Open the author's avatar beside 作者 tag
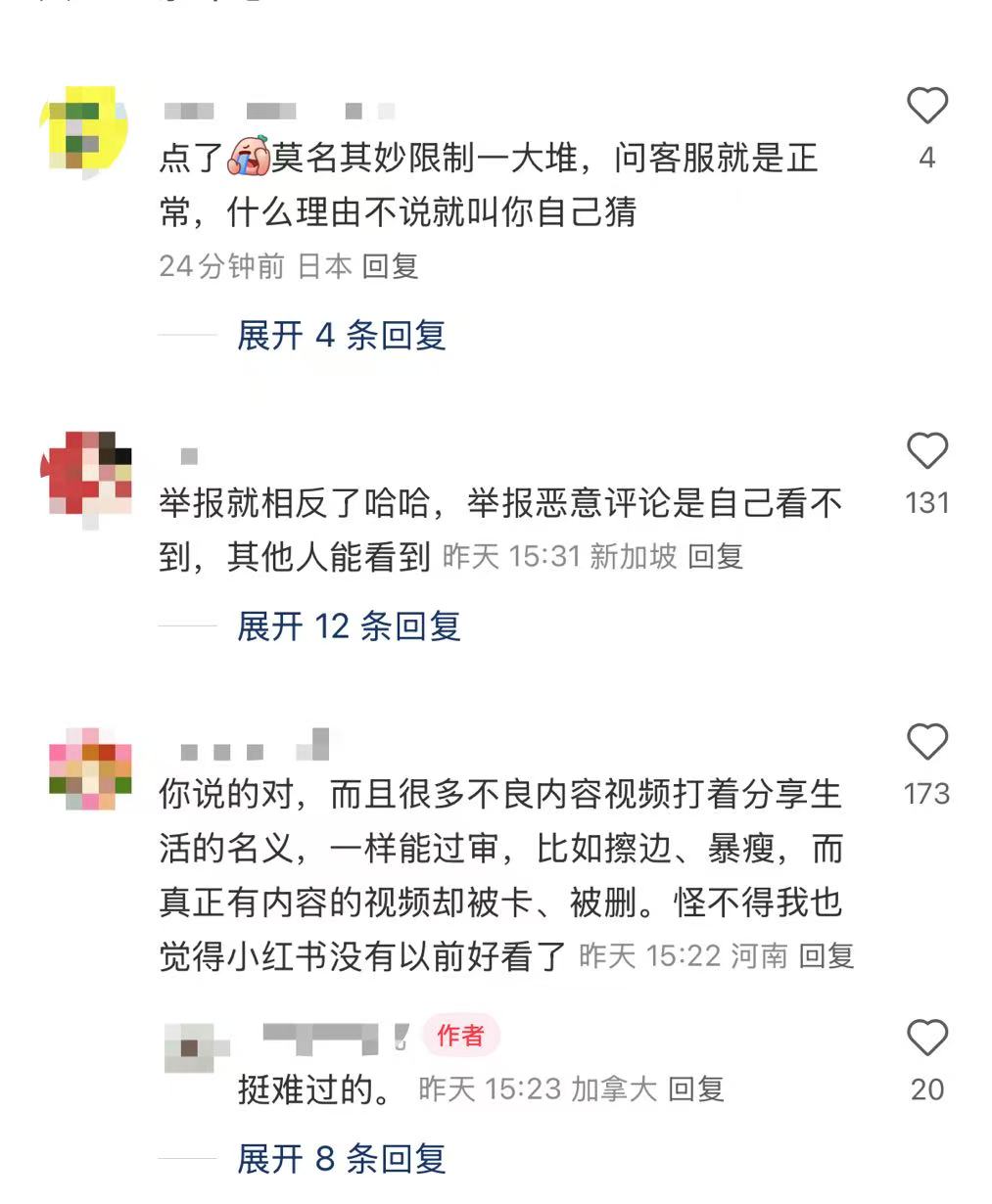The height and width of the screenshot is (1204, 992). [x=189, y=1047]
